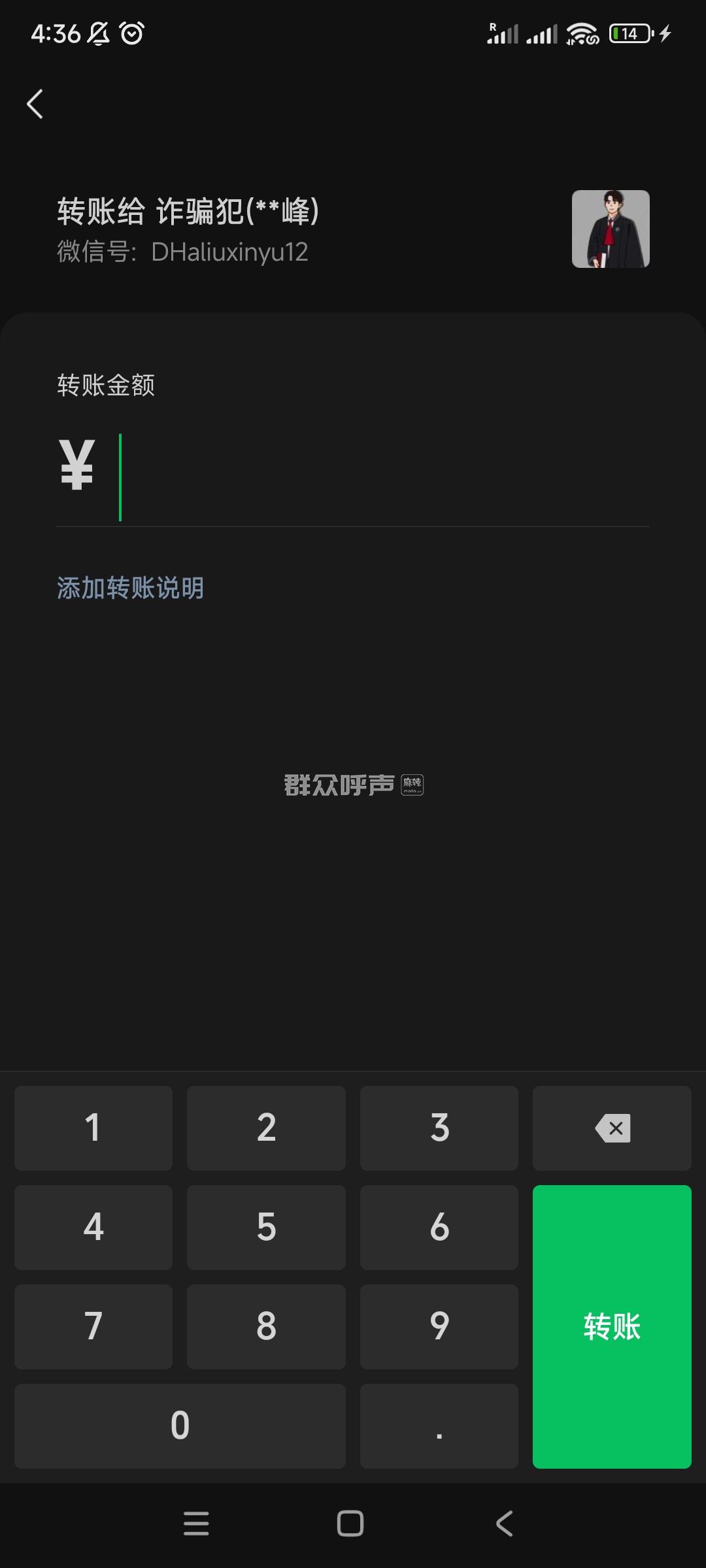
Task: Enter digit 9 on the keypad
Action: tap(439, 1326)
